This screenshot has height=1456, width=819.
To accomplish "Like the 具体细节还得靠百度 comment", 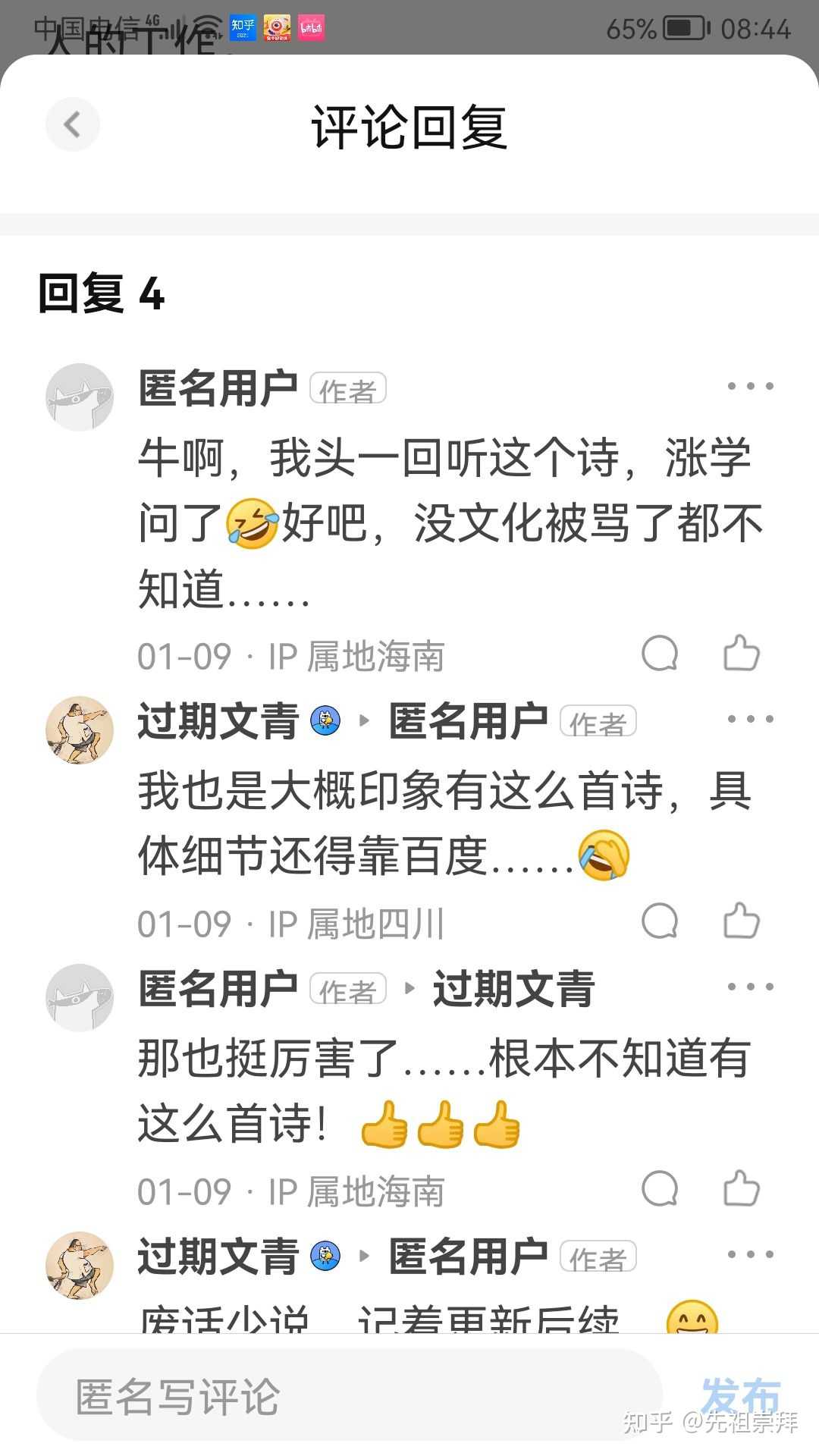I will pos(741,921).
